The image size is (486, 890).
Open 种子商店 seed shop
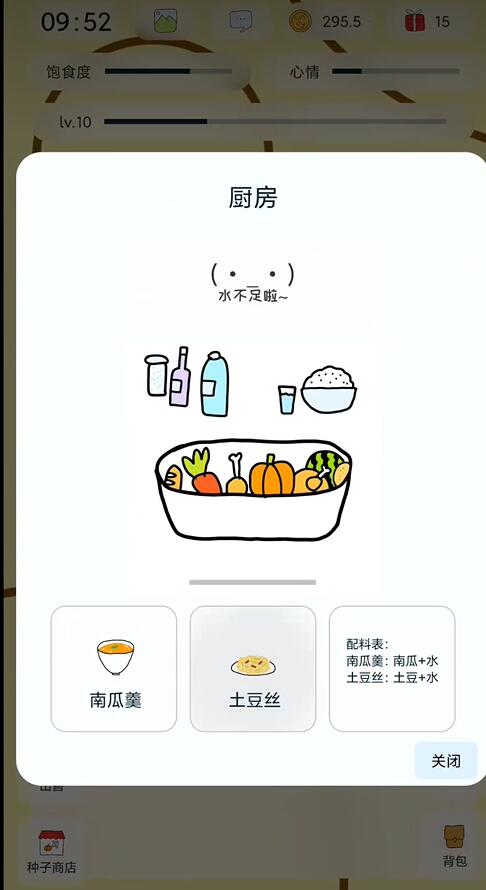click(52, 851)
